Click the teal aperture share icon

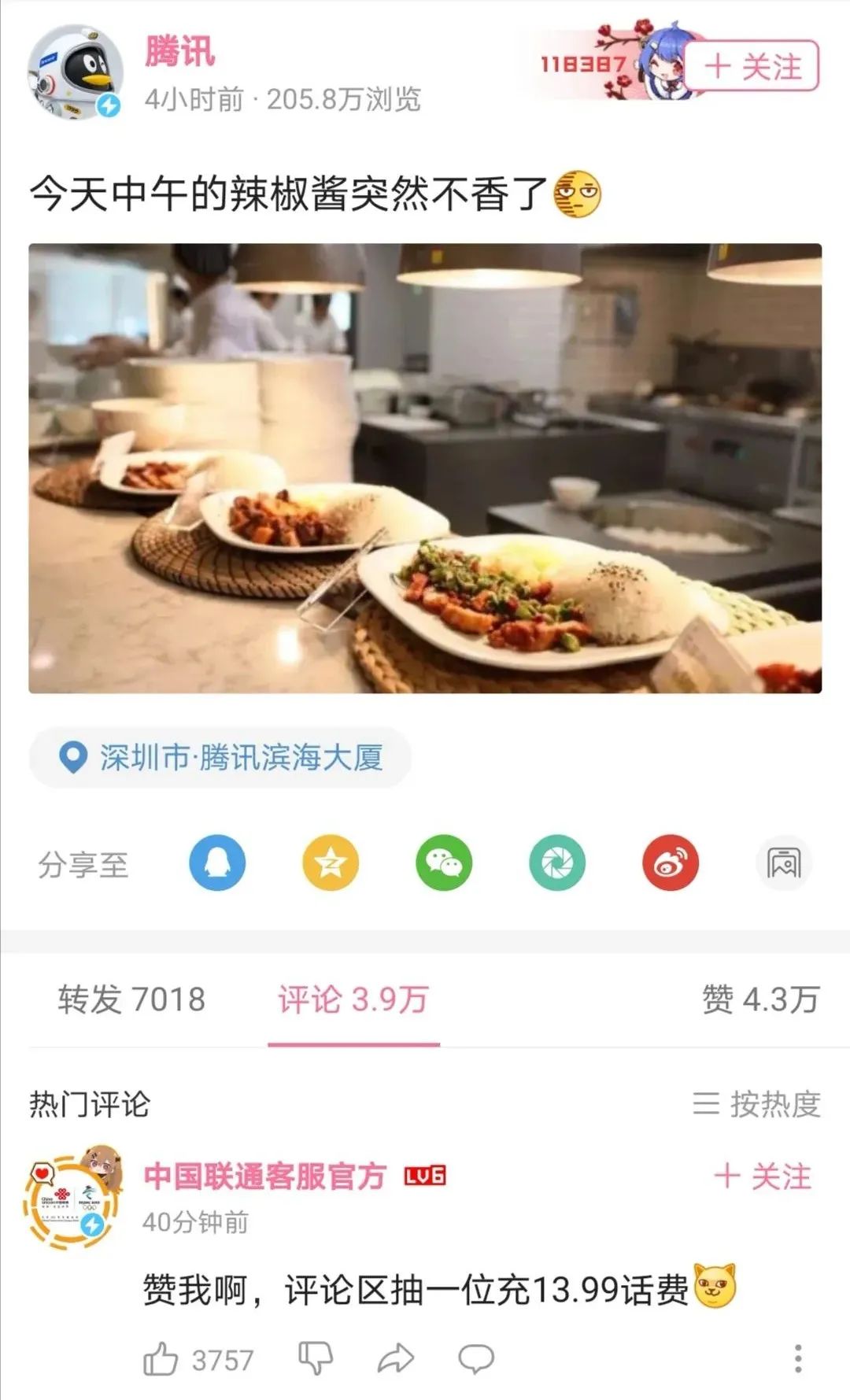(x=556, y=862)
